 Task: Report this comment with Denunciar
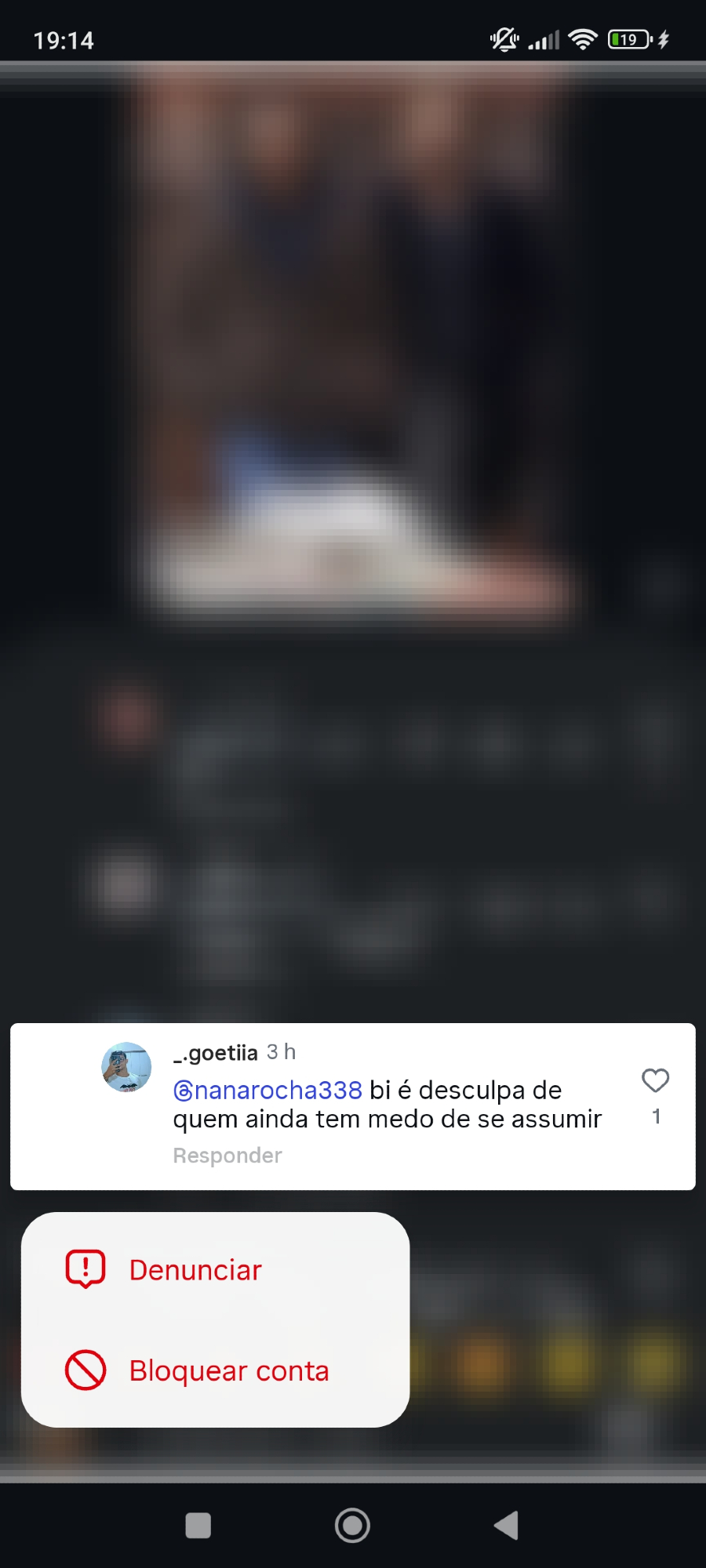tap(195, 1270)
